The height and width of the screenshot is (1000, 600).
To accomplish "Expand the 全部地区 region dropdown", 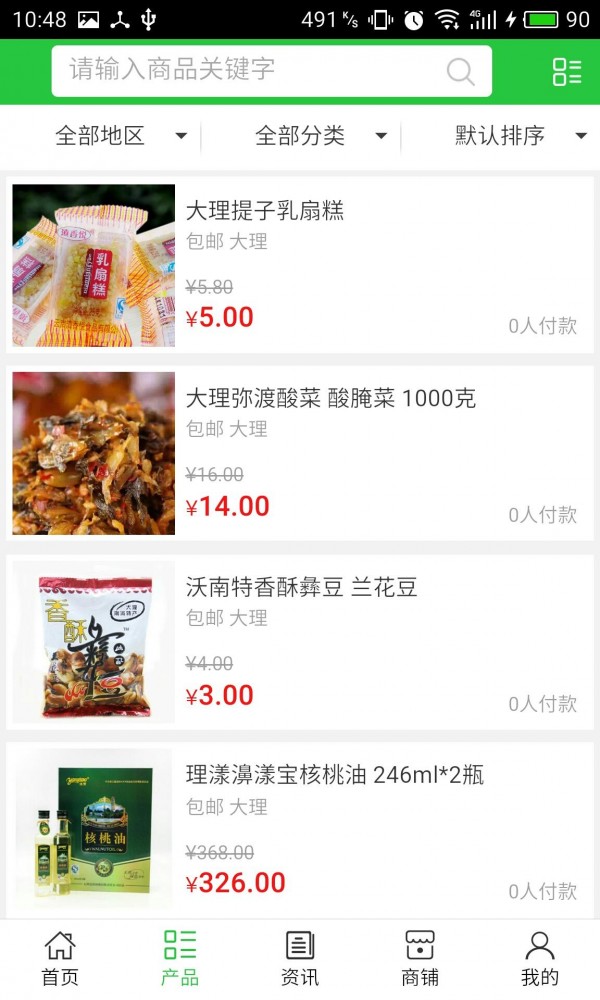I will [120, 136].
